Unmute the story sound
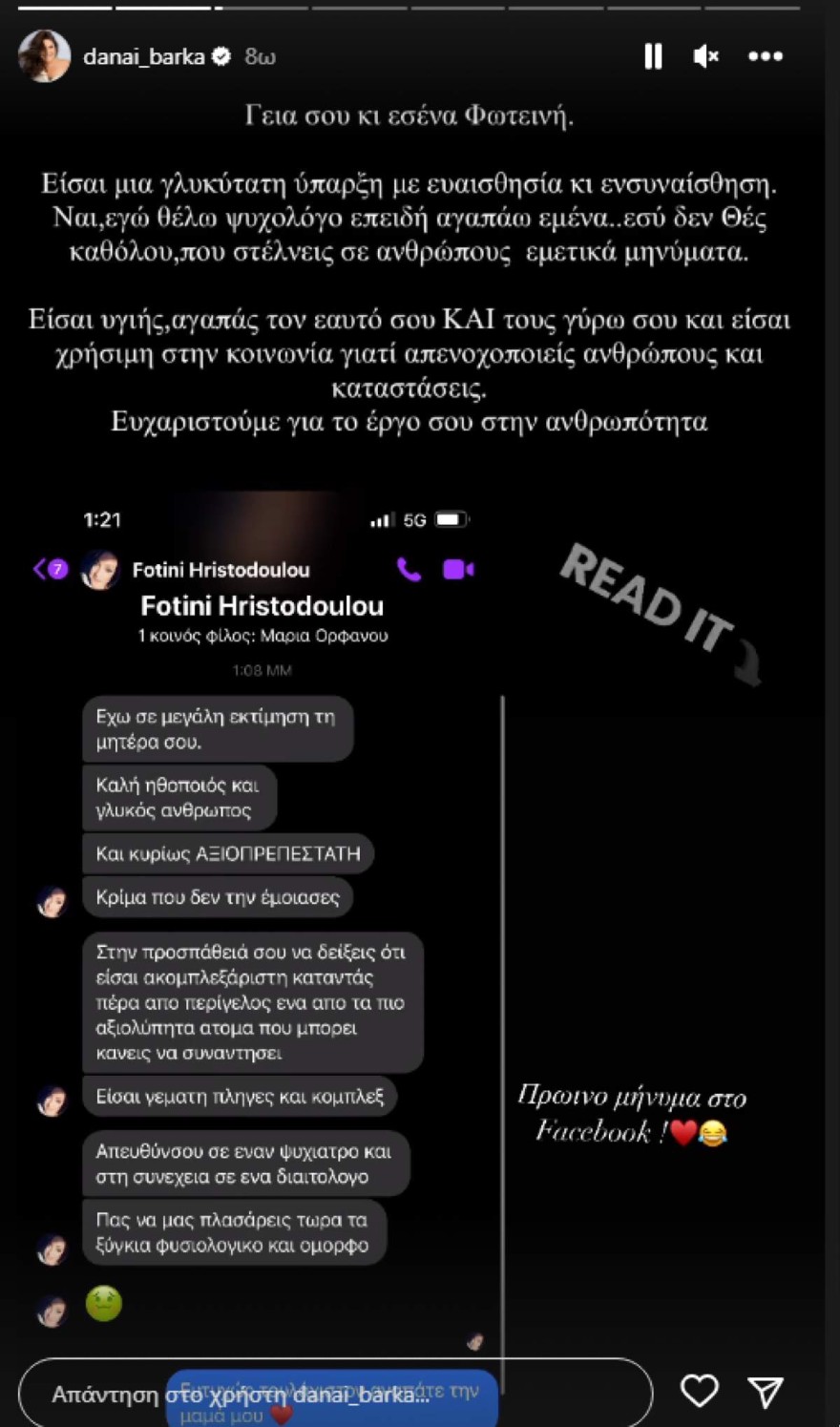The image size is (840, 1427). tap(705, 56)
